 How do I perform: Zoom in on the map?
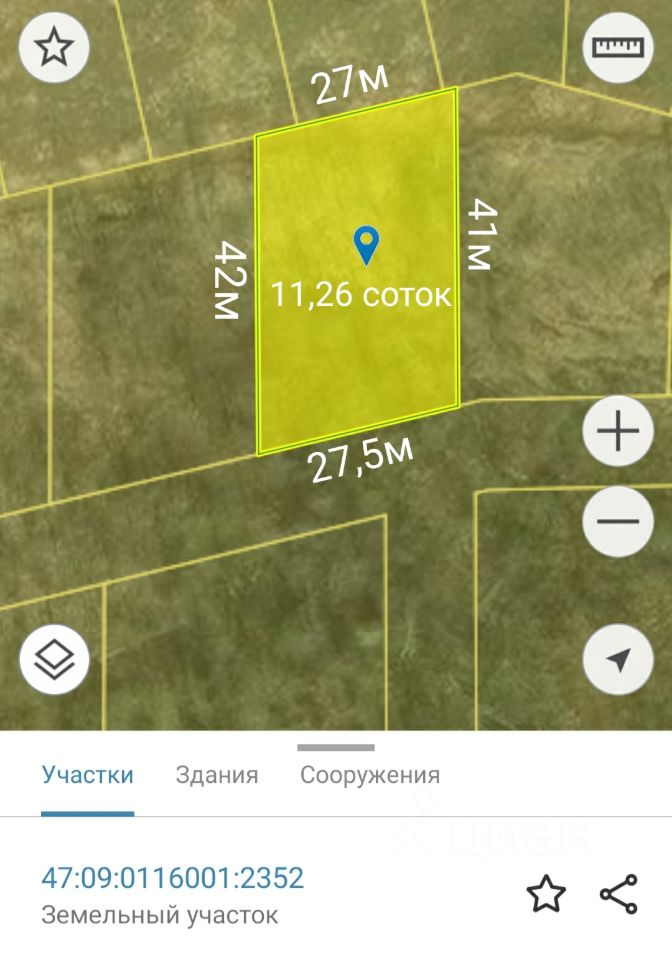(x=618, y=432)
